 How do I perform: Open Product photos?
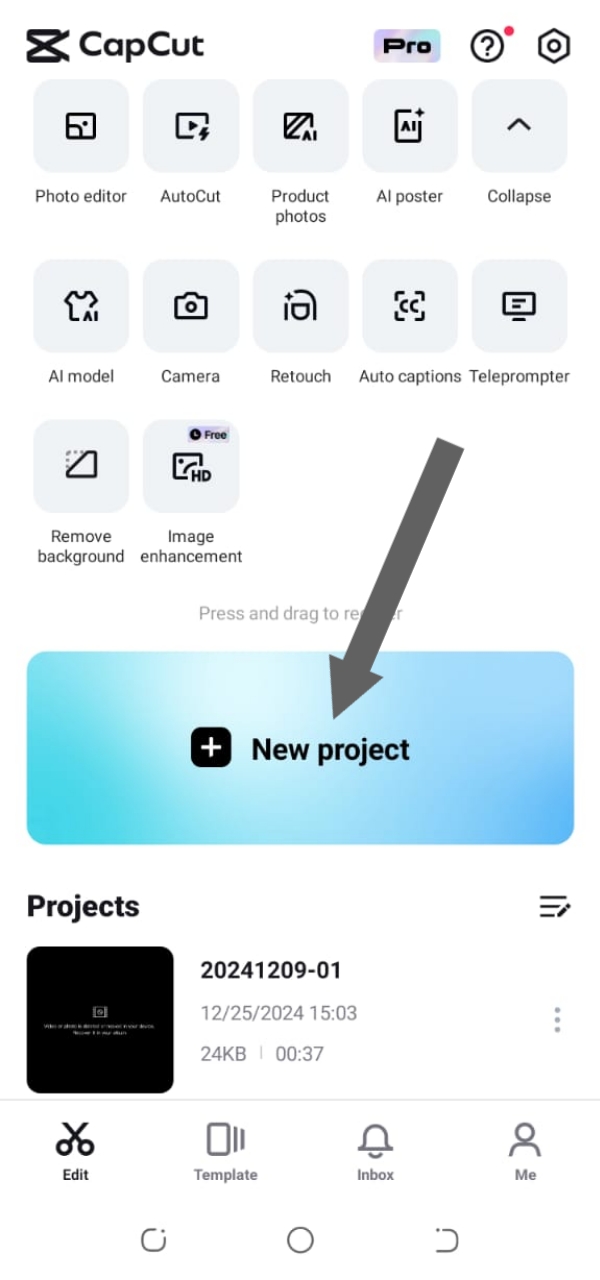tap(300, 127)
